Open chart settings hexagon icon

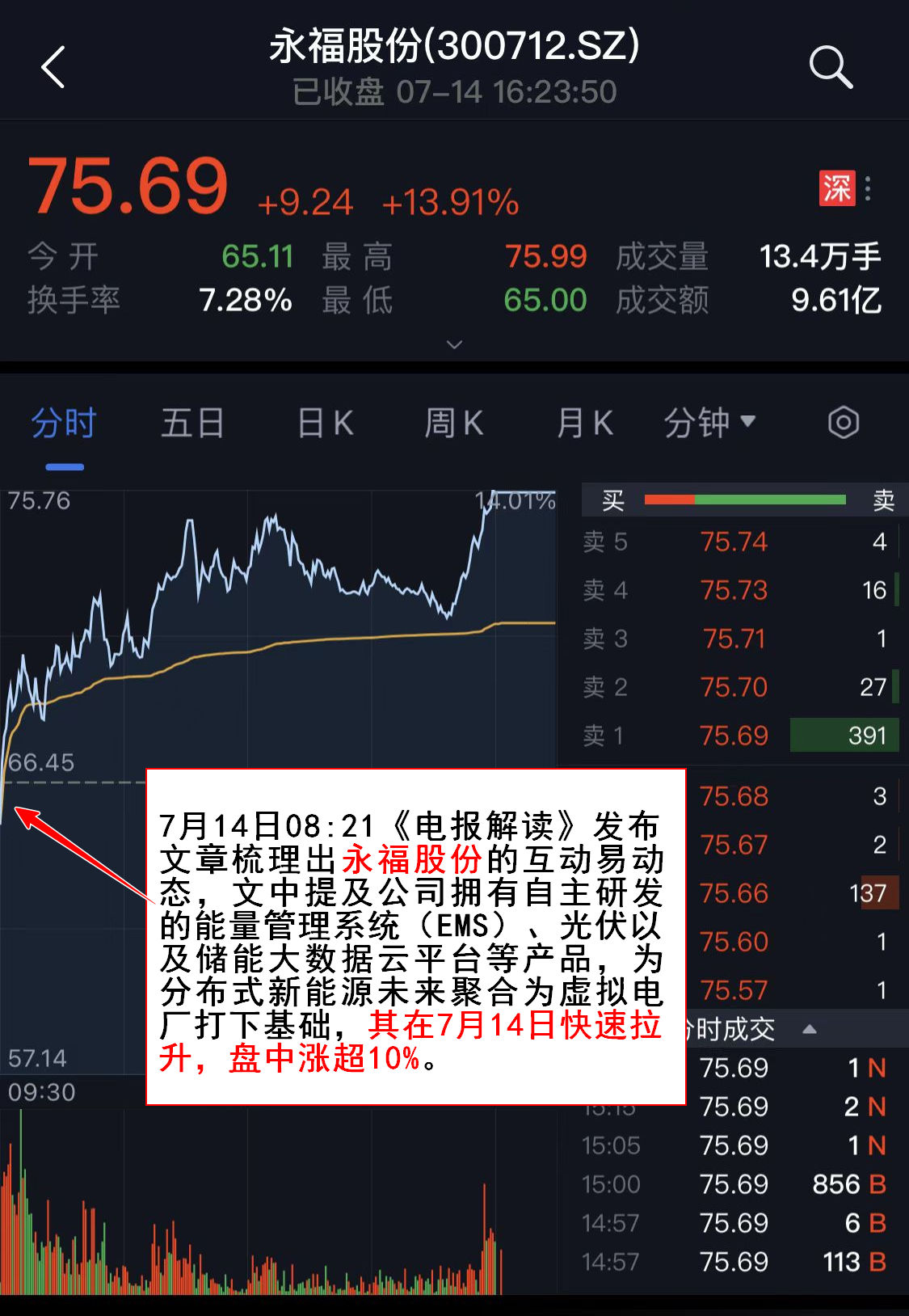coord(844,423)
